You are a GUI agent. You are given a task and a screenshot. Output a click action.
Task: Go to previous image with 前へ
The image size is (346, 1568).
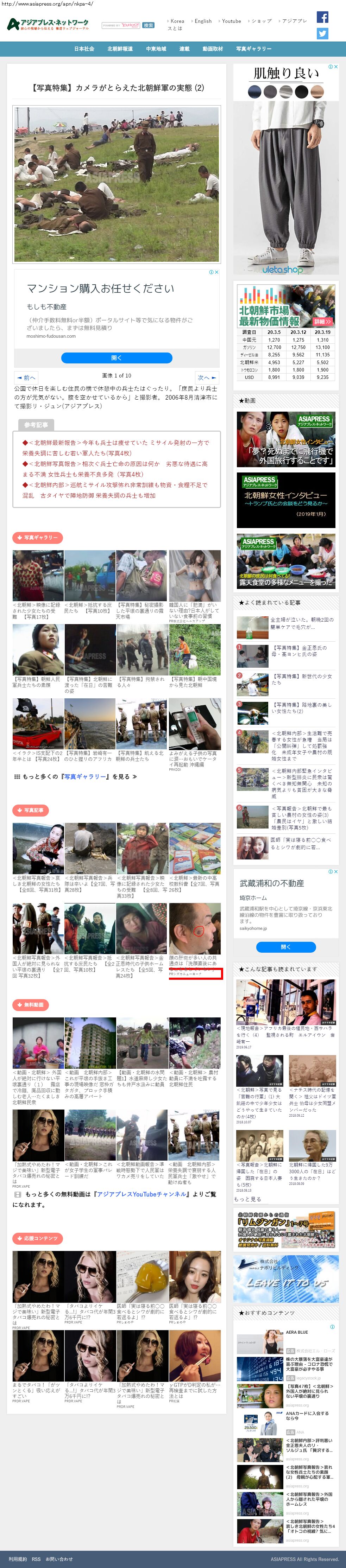[26, 377]
